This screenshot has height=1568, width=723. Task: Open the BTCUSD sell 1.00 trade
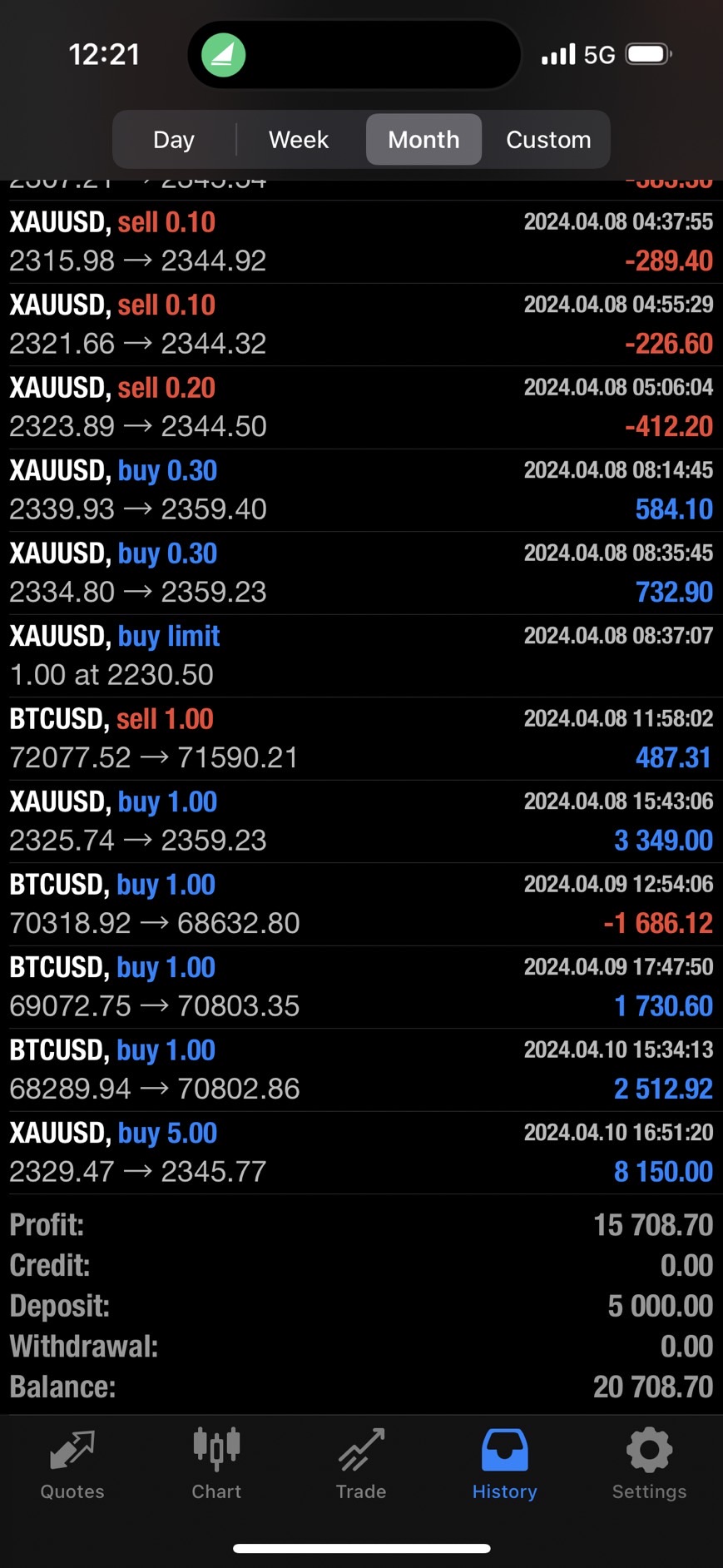click(361, 738)
